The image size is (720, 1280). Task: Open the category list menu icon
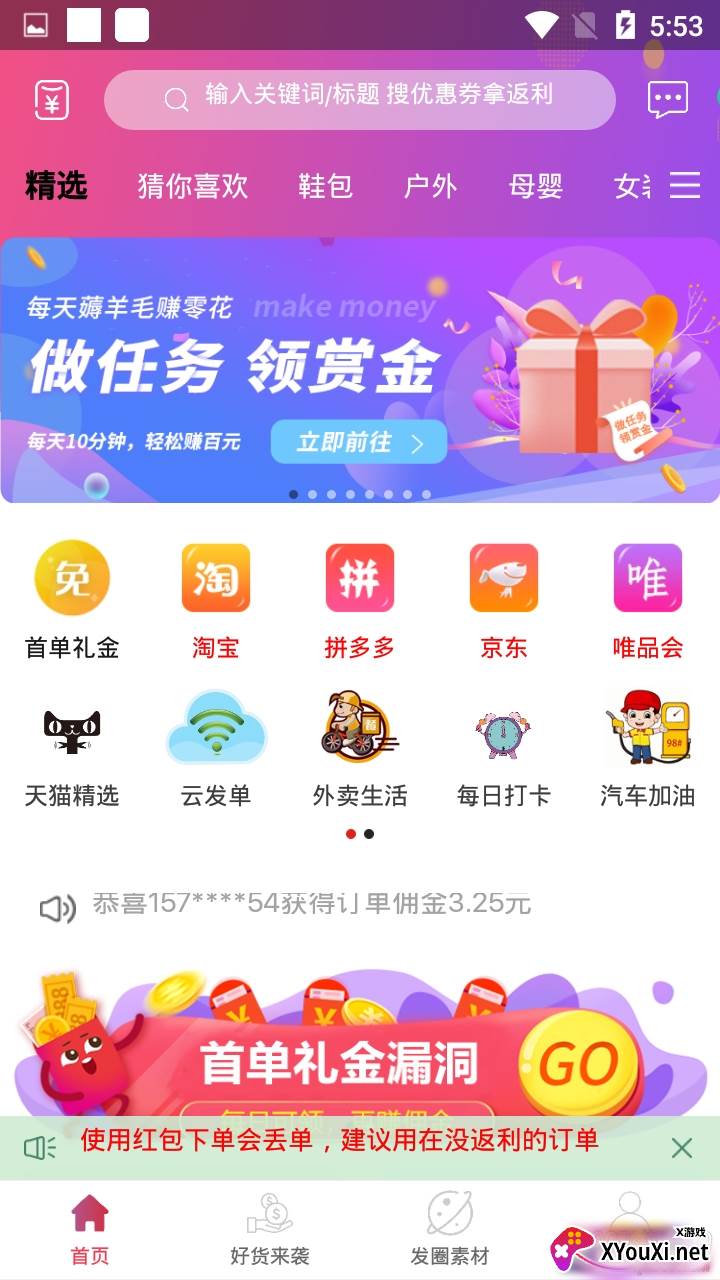[685, 185]
